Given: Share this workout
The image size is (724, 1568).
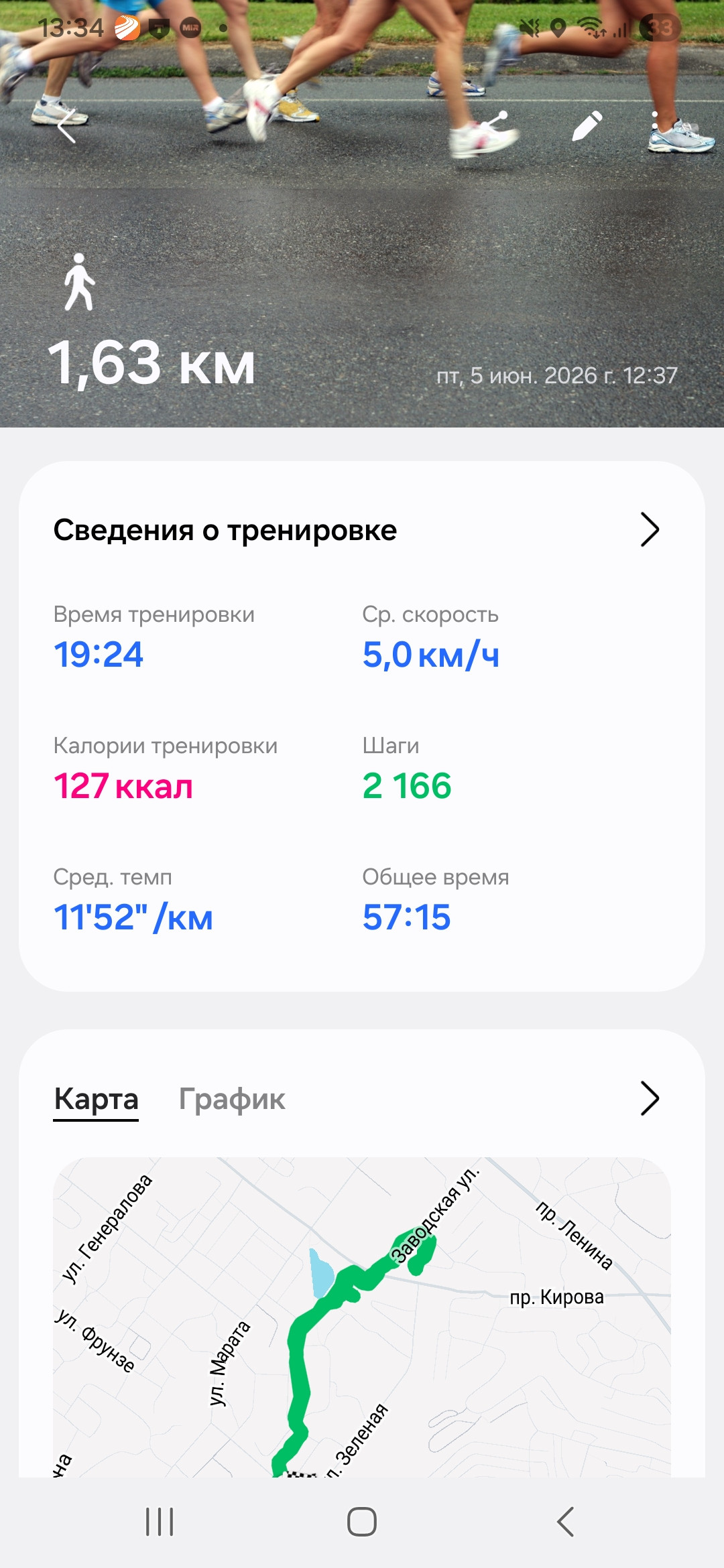Looking at the screenshot, I should point(495,126).
